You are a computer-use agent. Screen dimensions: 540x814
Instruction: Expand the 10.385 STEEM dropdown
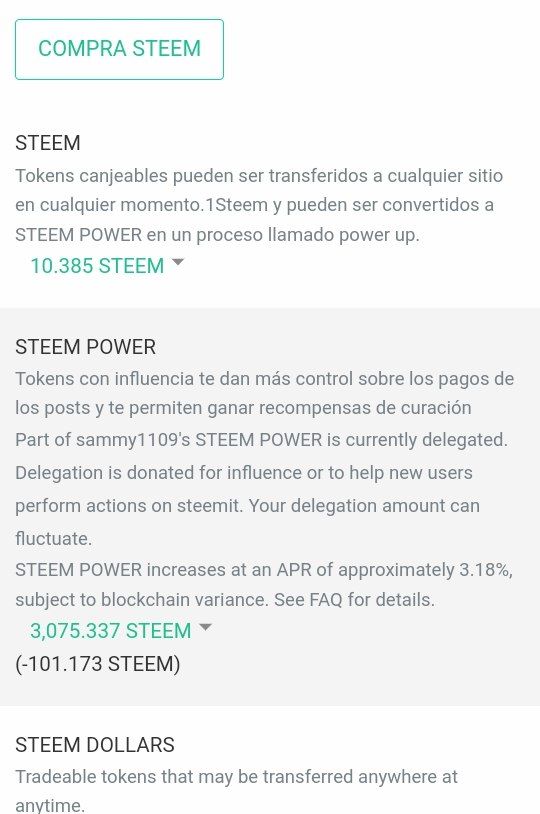click(107, 265)
